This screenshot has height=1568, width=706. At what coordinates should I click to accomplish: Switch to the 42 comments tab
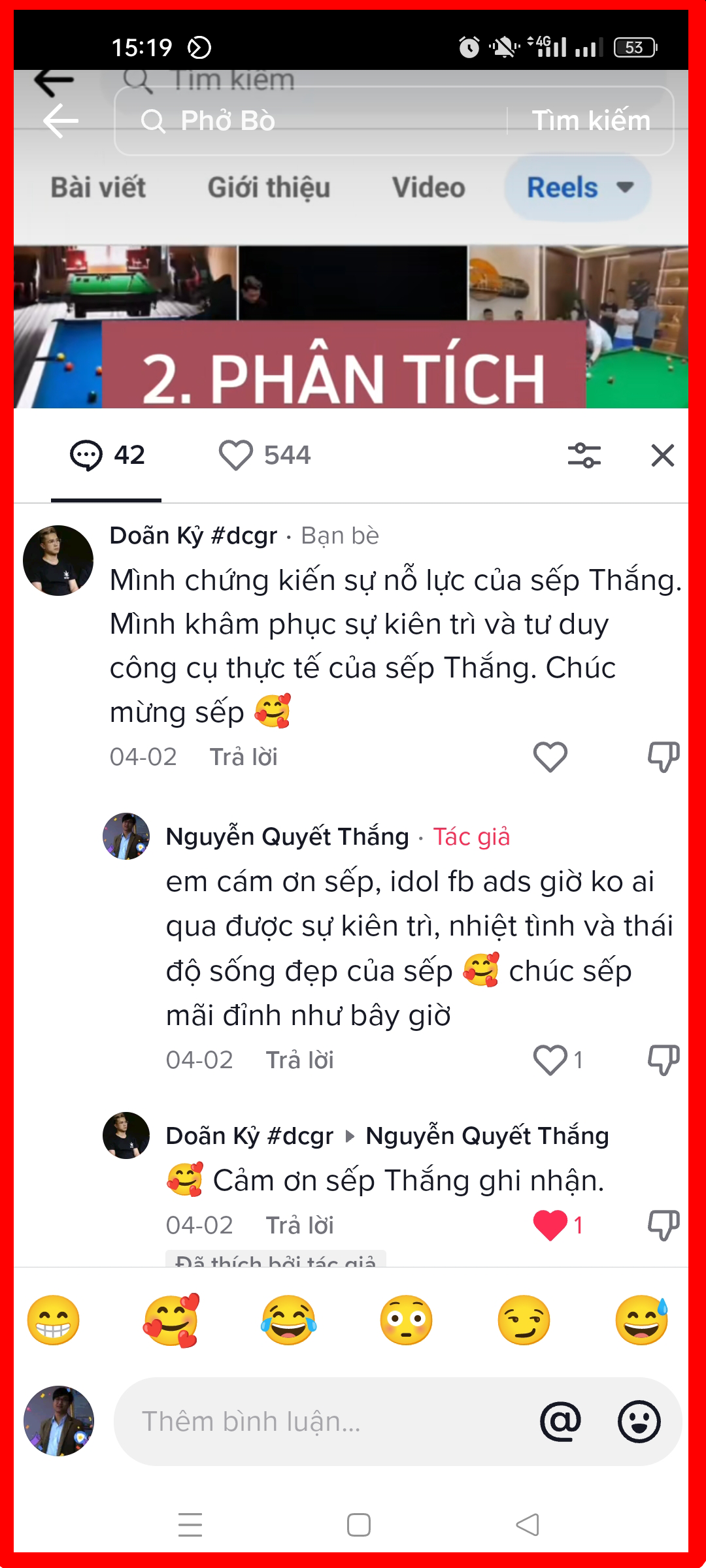pos(107,455)
